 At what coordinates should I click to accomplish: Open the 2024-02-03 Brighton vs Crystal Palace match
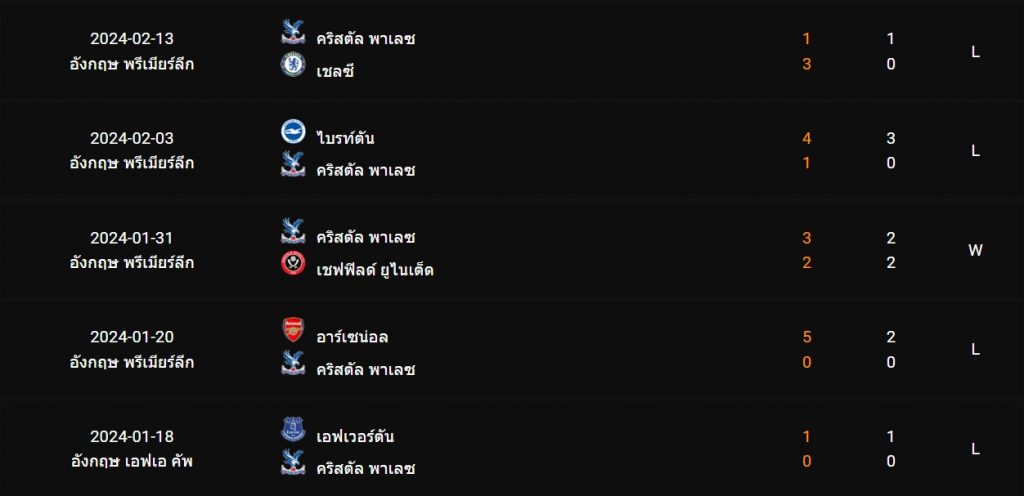(x=512, y=151)
